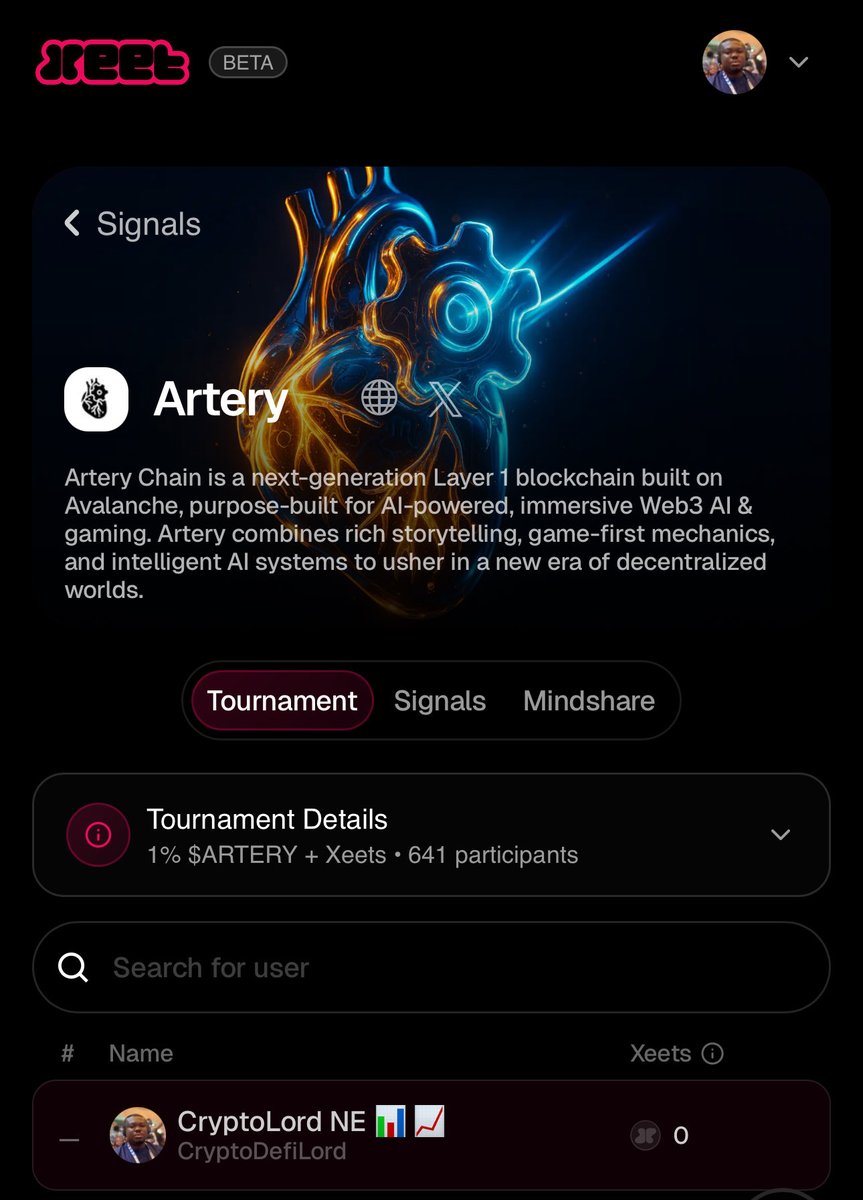Select the Tournament tab

click(x=282, y=701)
